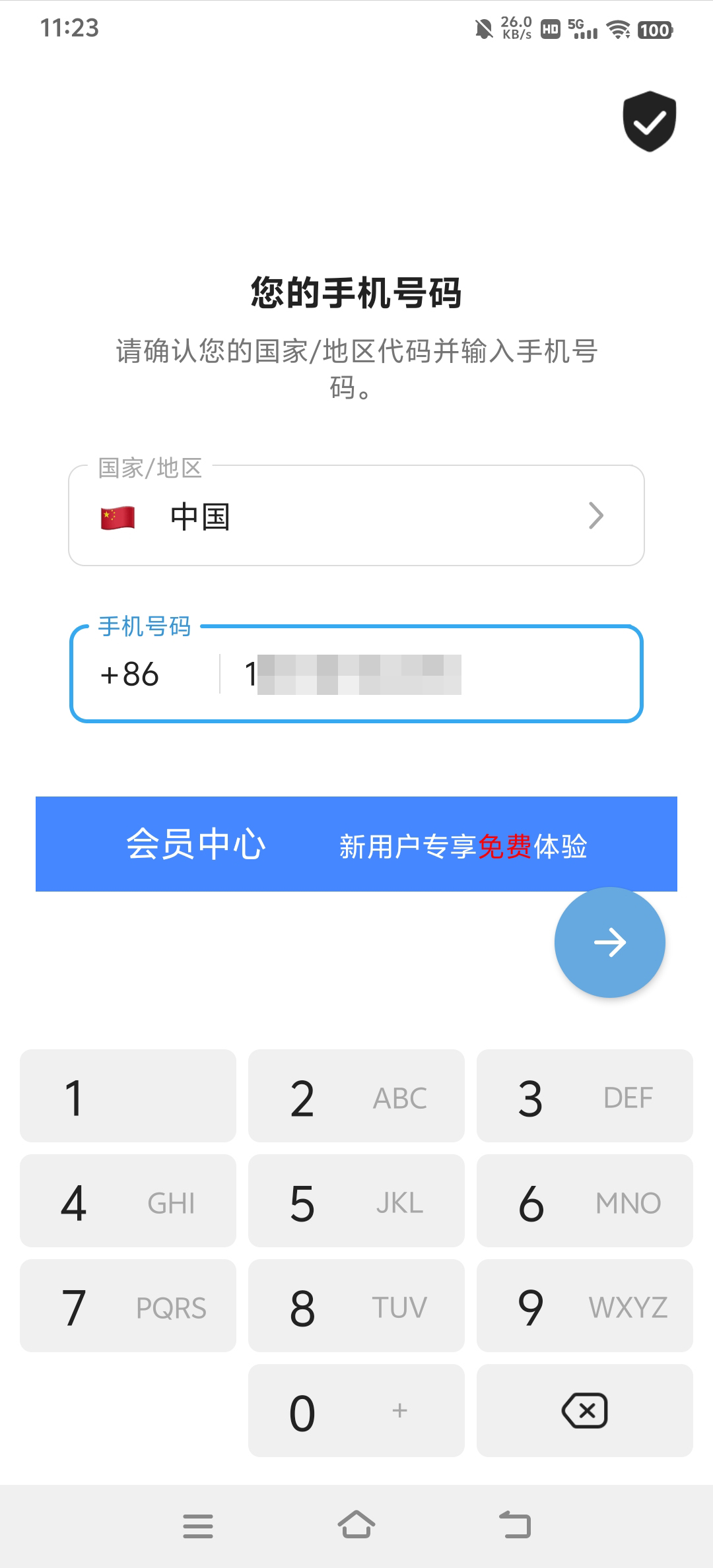Enter digit 1 on the keypad
This screenshot has width=713, height=1568.
tap(128, 1095)
